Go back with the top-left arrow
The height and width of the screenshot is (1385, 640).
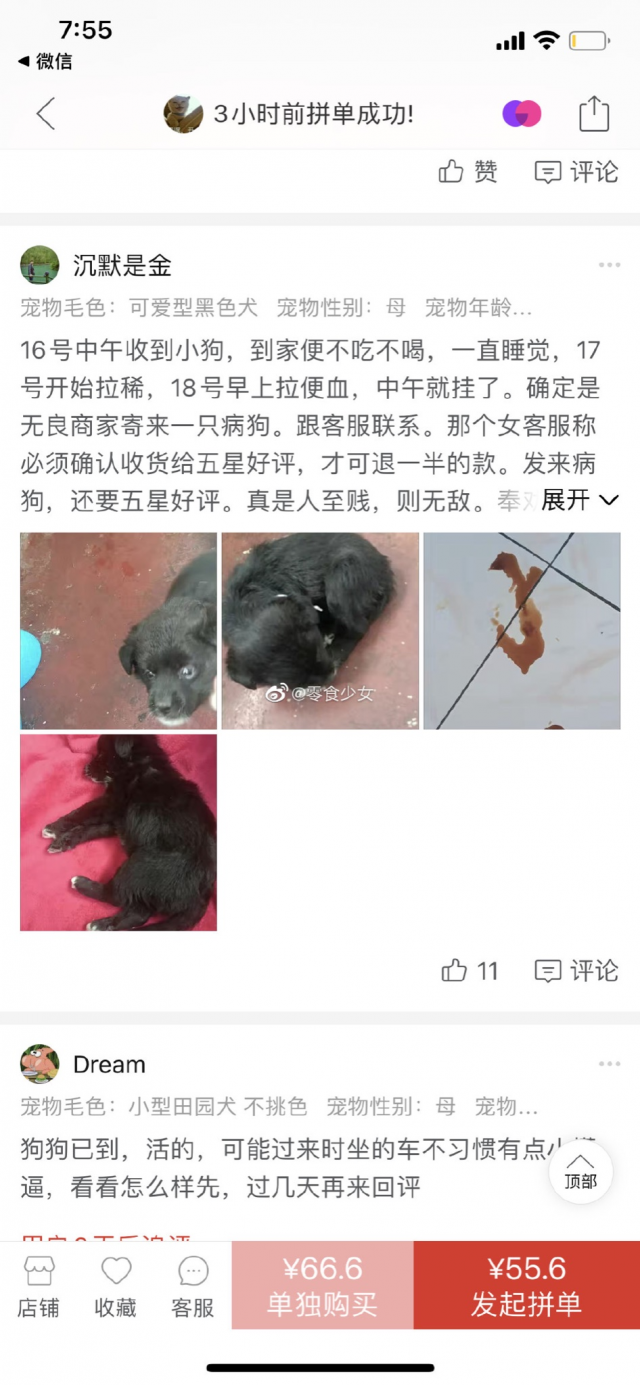pyautogui.click(x=46, y=114)
